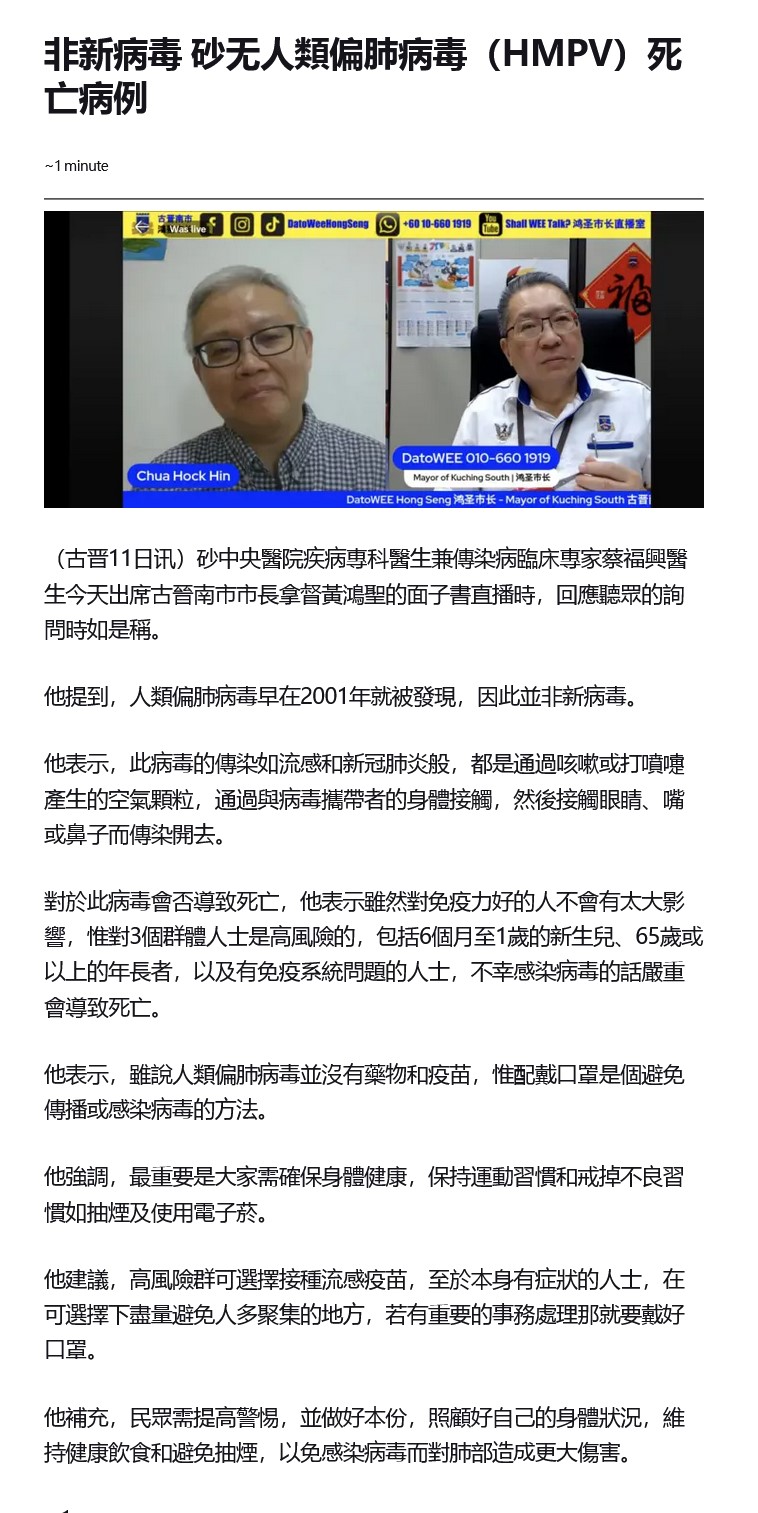758x1513 pixels.
Task: Open the article's livestream screenshot image
Action: (374, 359)
